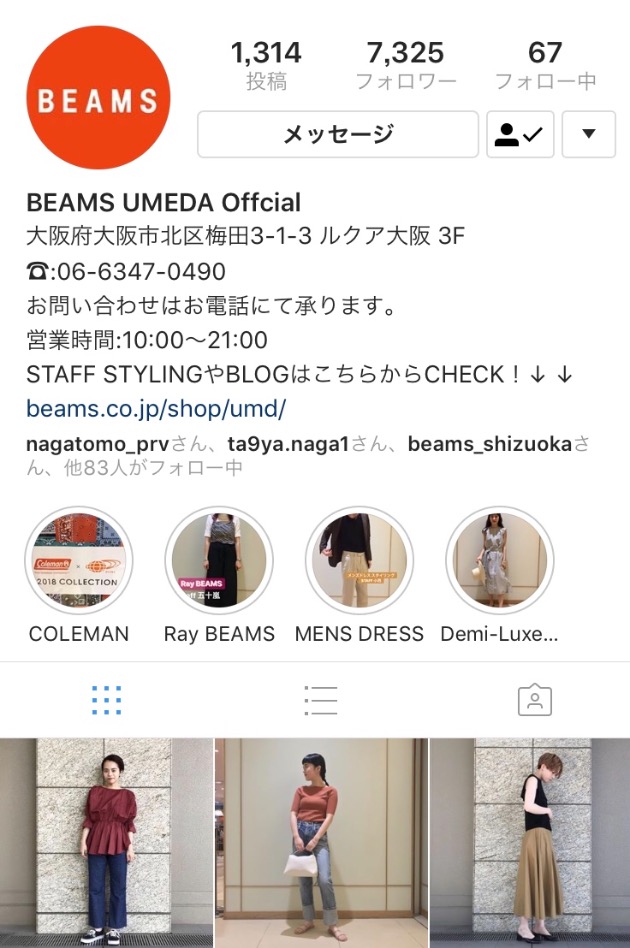Expand the suggested accounts dropdown arrow
Viewport: 630px width, 948px height.
pos(588,134)
